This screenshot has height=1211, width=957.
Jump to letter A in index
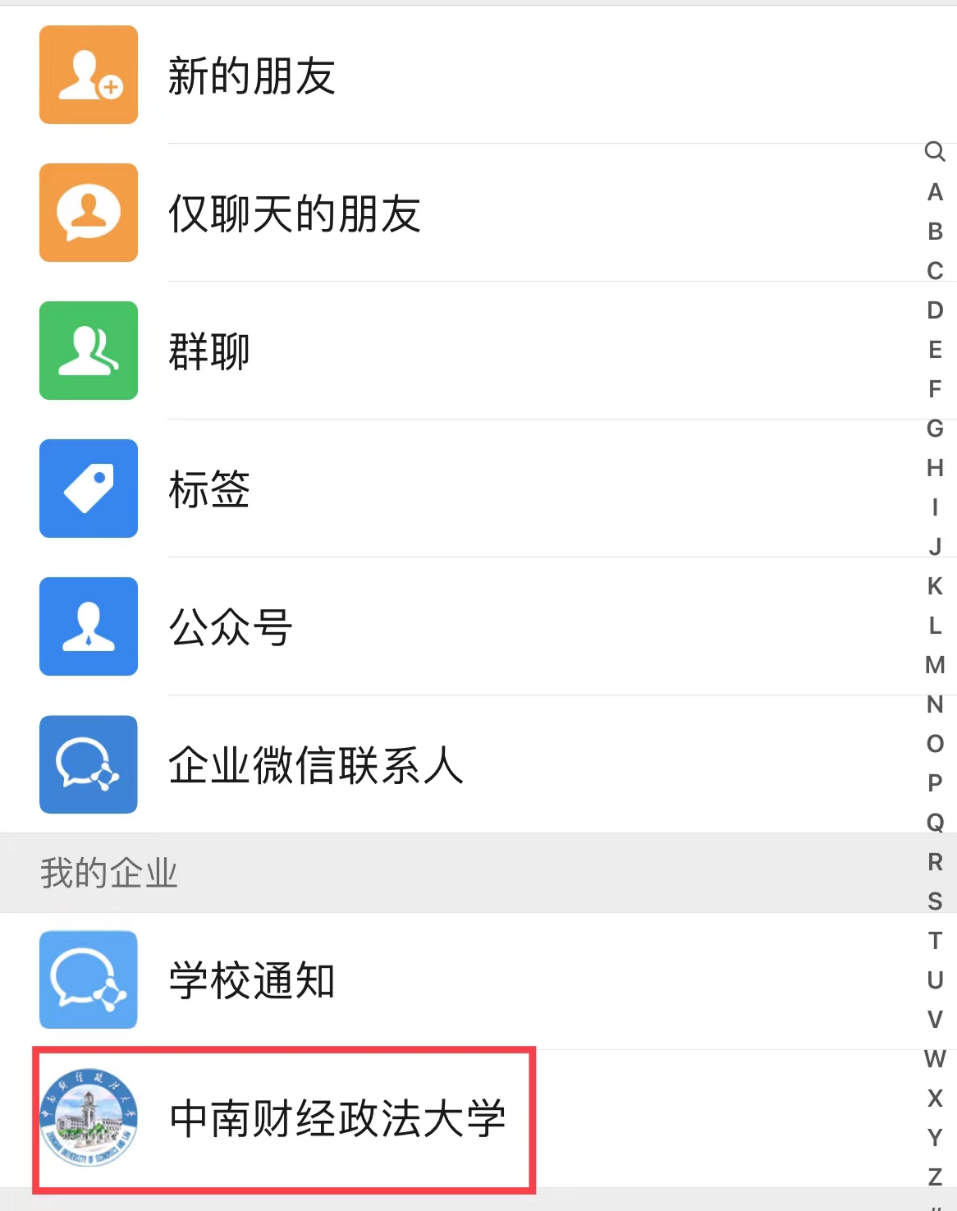pos(935,192)
